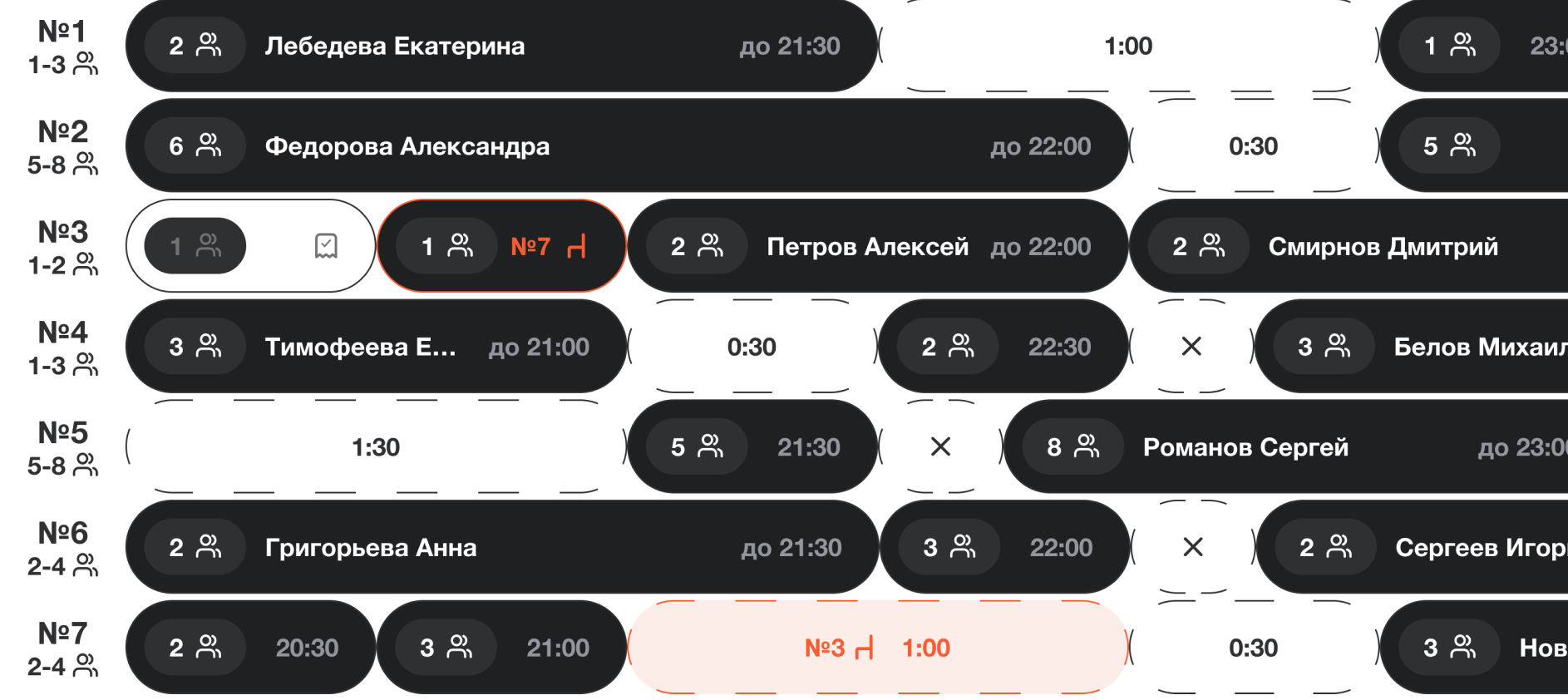Screen dimensions: 1568x700
Task: Open Федорова Александра's booking until 22:00
Action: click(x=624, y=146)
